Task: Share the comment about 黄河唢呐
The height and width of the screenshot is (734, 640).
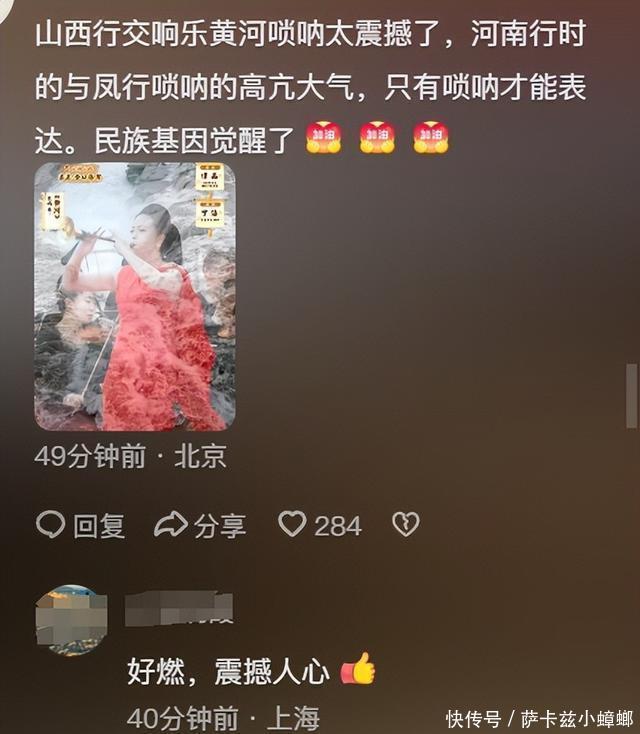Action: pyautogui.click(x=199, y=524)
